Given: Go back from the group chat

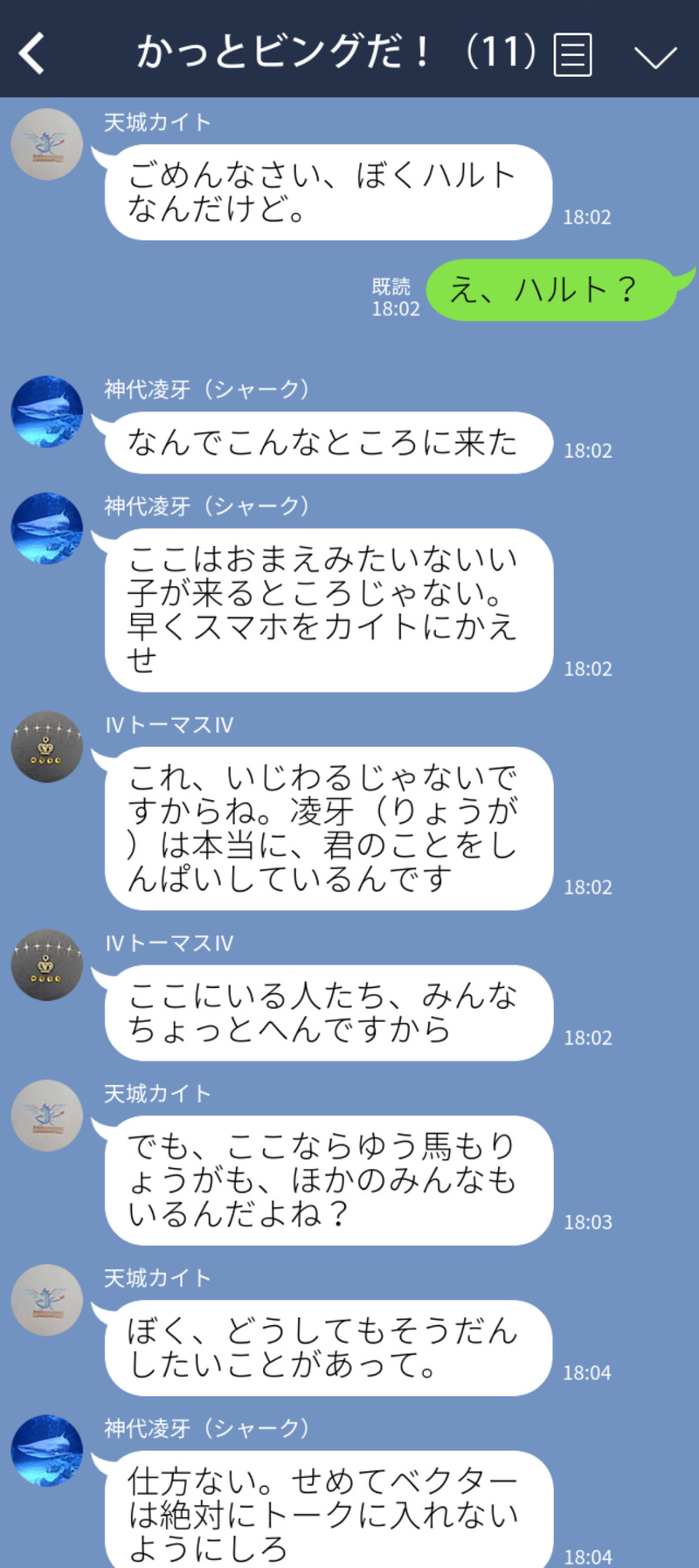Looking at the screenshot, I should [x=32, y=53].
